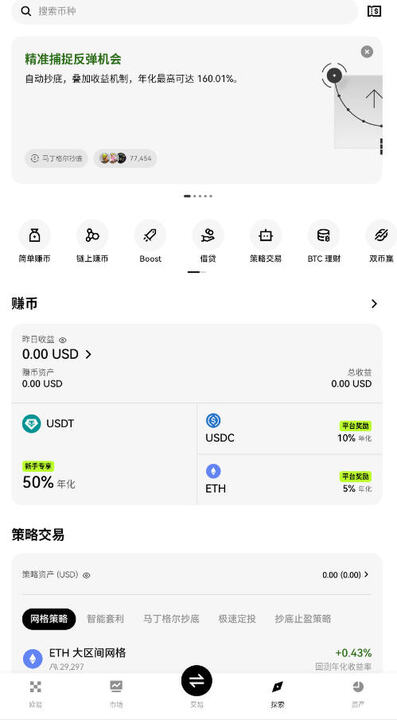Open the USDT 50% 年化 card
The image size is (397, 720).
[104, 454]
